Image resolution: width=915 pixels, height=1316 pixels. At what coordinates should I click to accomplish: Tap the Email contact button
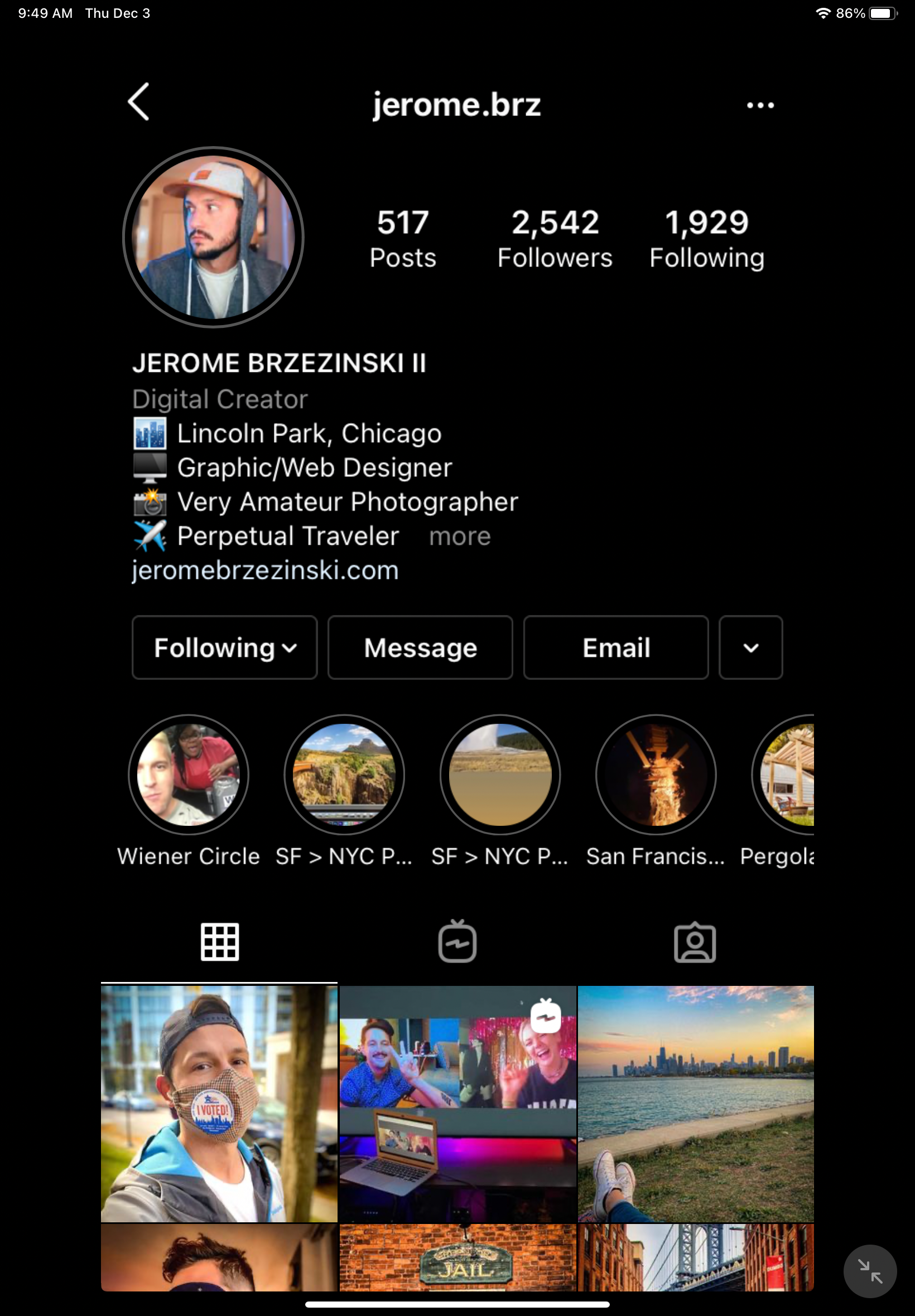(x=616, y=648)
